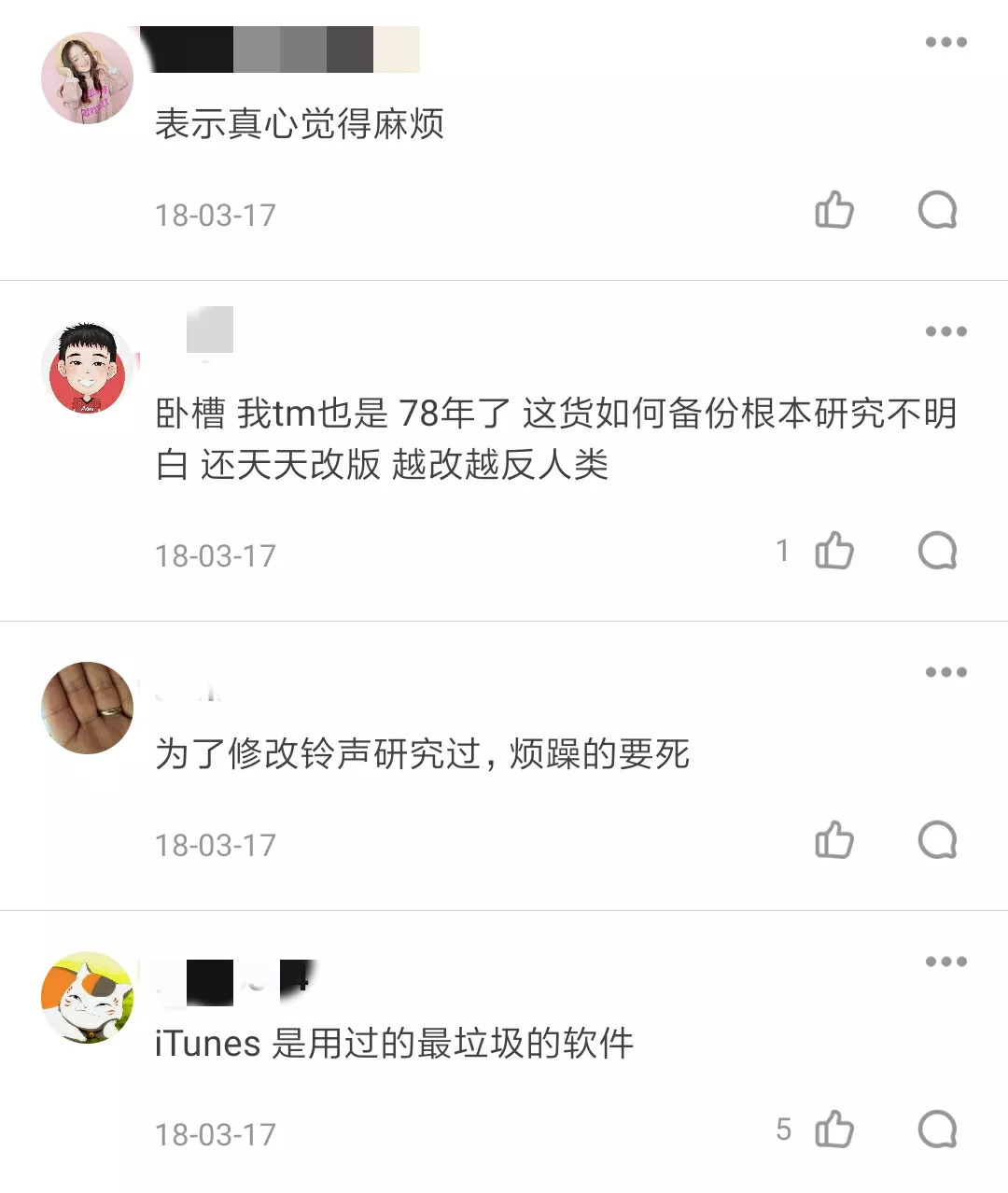Reply to the iTunes 最垃圾的软件 comment
This screenshot has height=1193, width=1008.
click(937, 1130)
